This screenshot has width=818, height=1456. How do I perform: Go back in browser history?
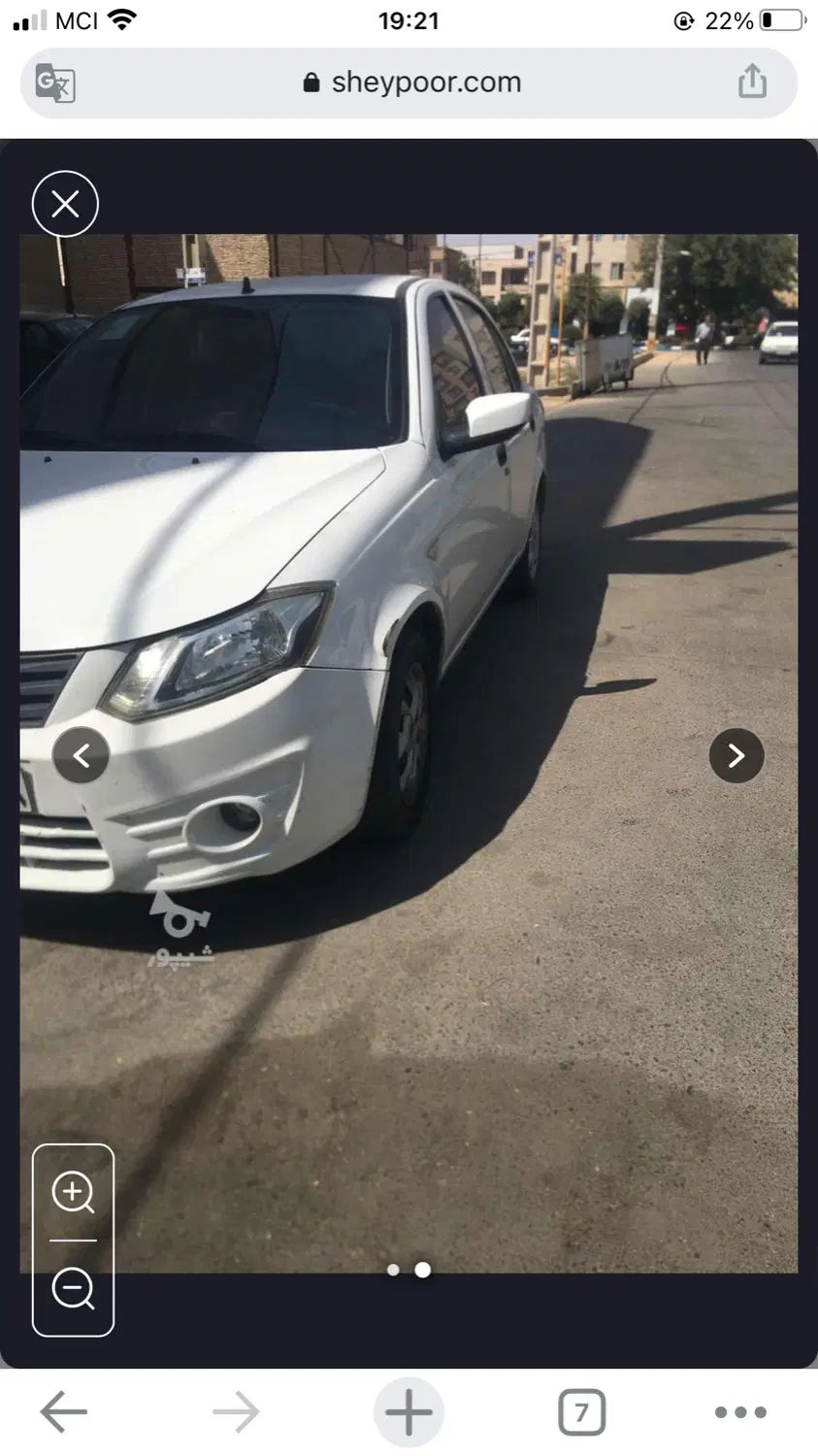(x=64, y=1411)
